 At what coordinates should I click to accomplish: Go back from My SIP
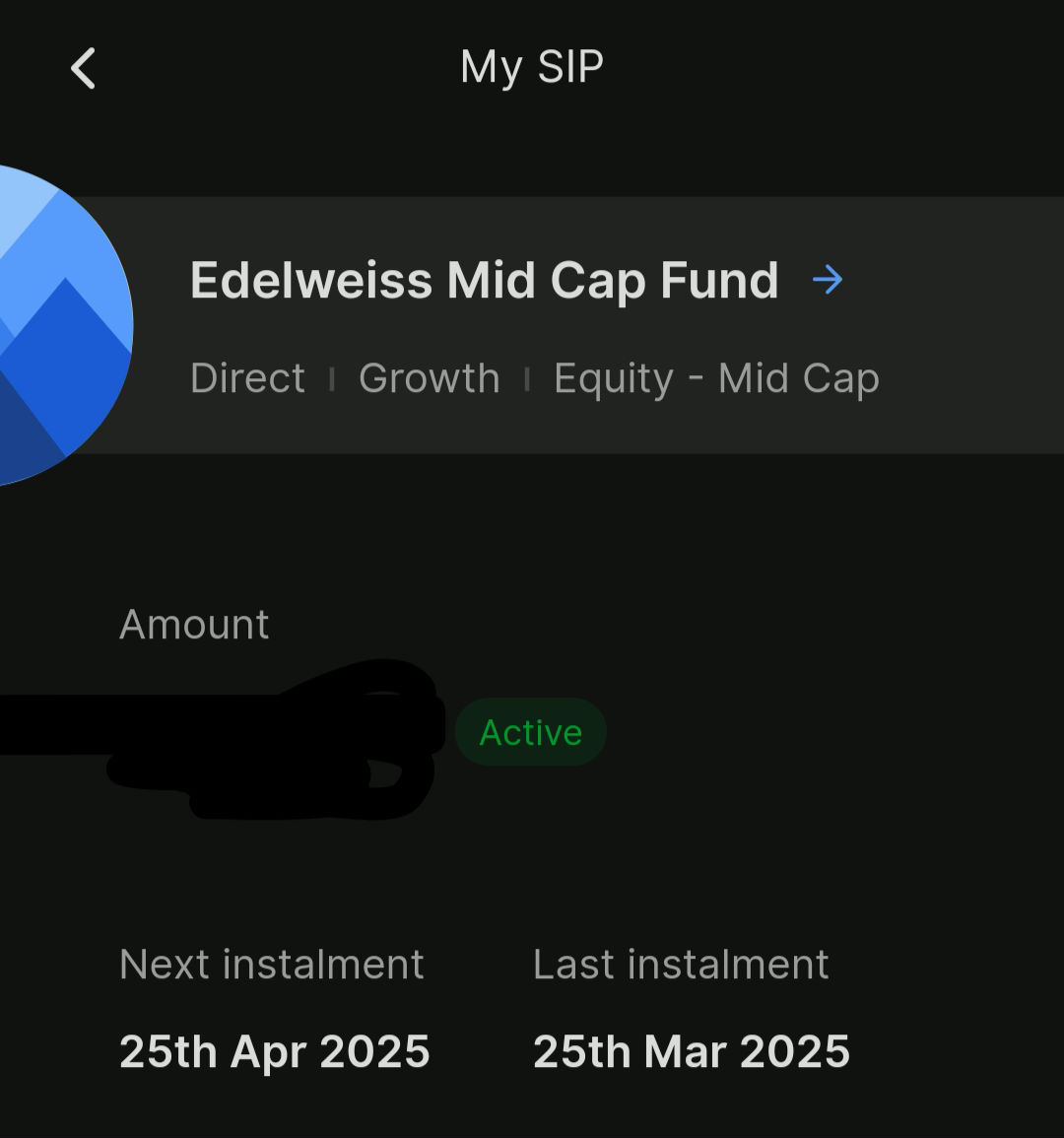pos(84,69)
